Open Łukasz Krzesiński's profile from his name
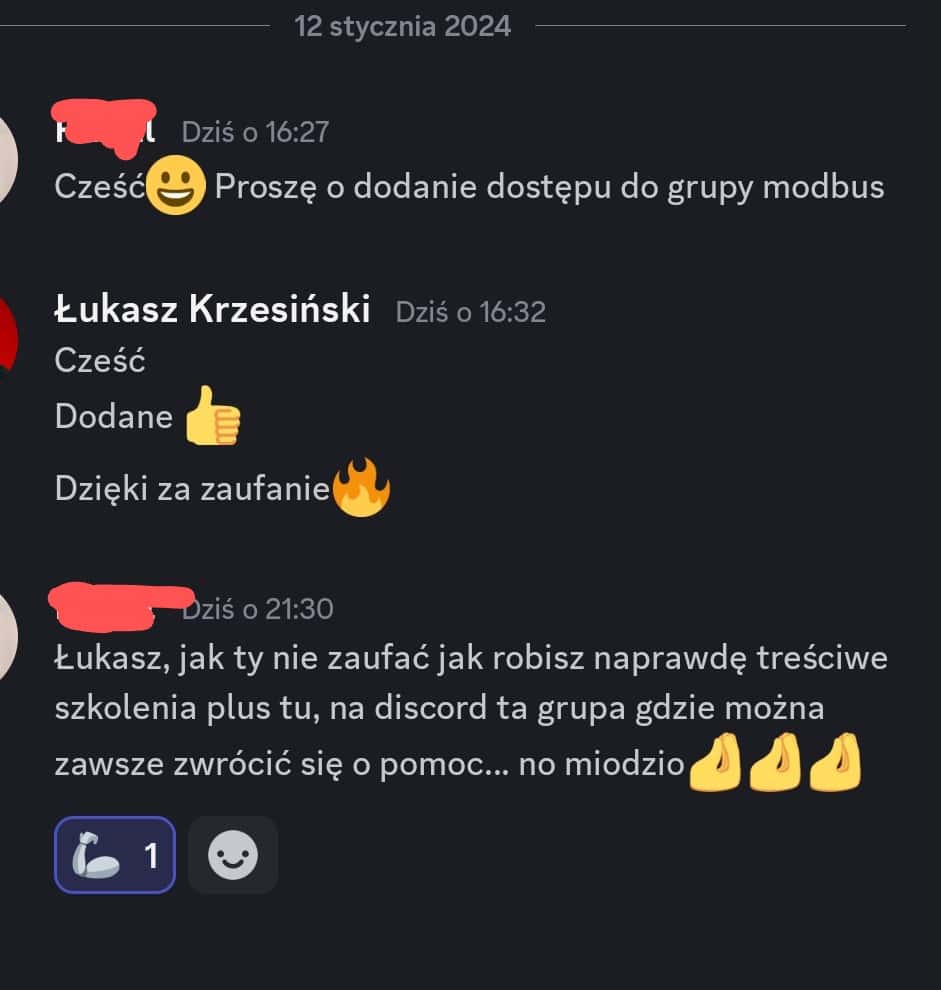The image size is (941, 990). (212, 311)
